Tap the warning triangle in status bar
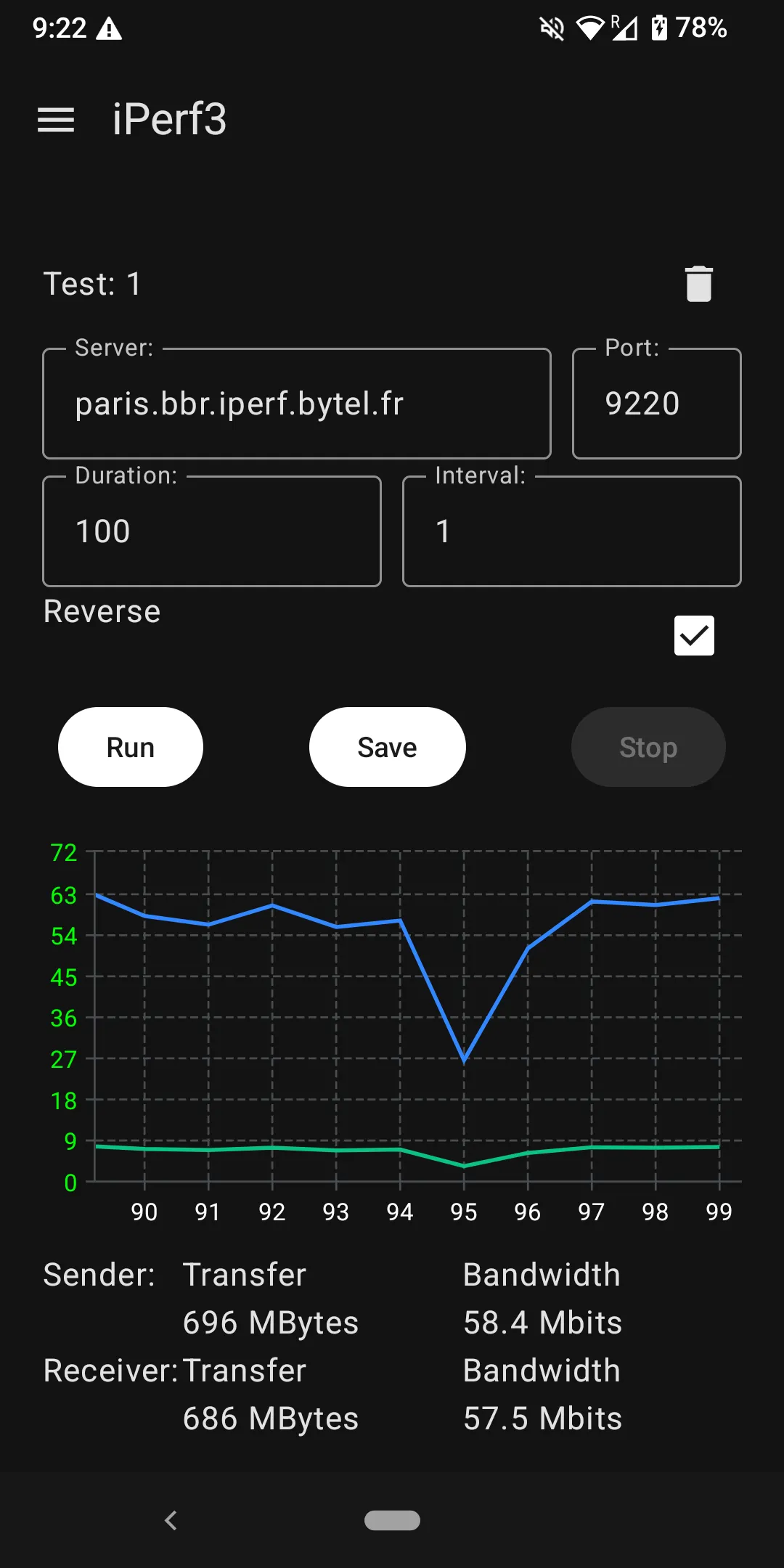Viewport: 784px width, 1568px height. pos(108,28)
